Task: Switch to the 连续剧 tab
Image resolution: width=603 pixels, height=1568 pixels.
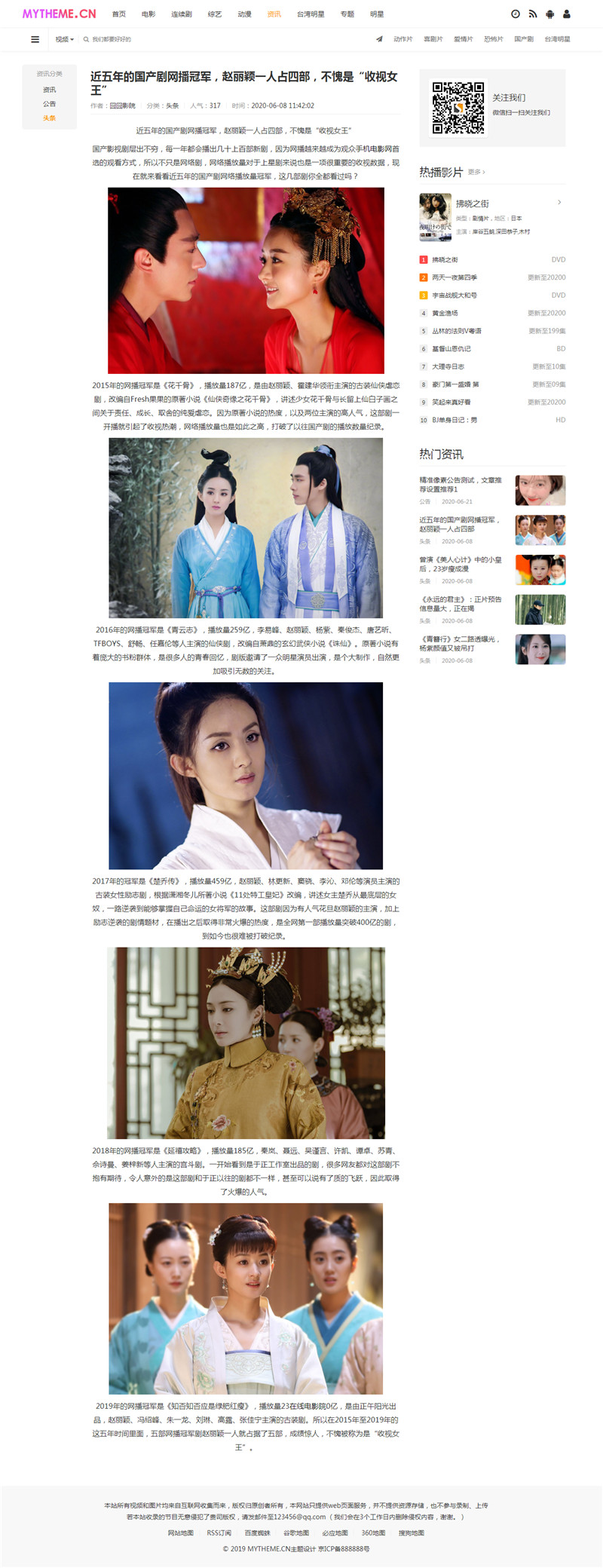Action: coord(182,14)
